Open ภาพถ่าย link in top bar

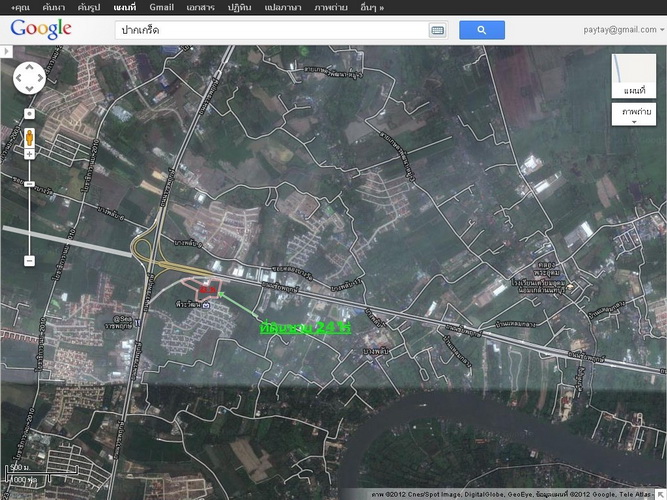click(329, 7)
